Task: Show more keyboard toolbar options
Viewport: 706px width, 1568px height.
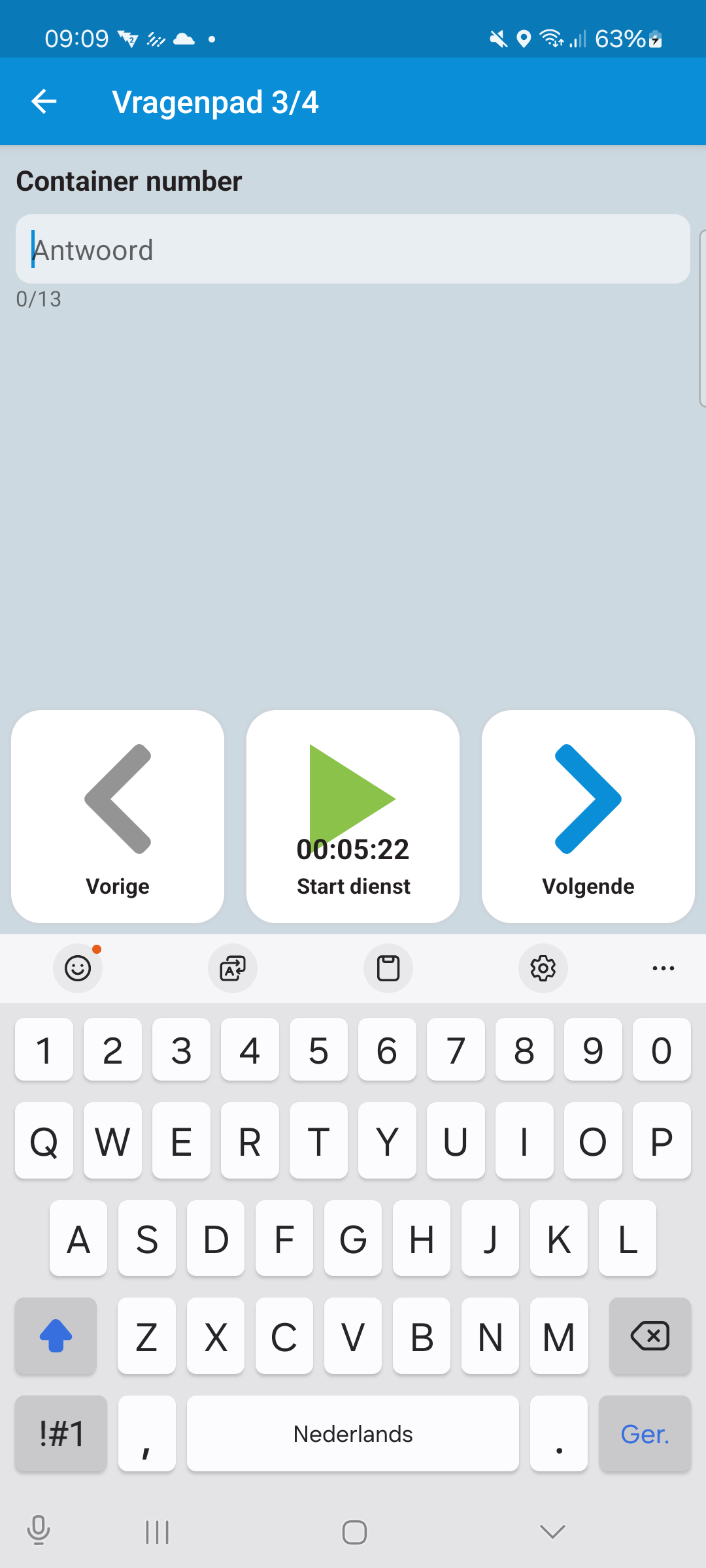Action: (663, 968)
